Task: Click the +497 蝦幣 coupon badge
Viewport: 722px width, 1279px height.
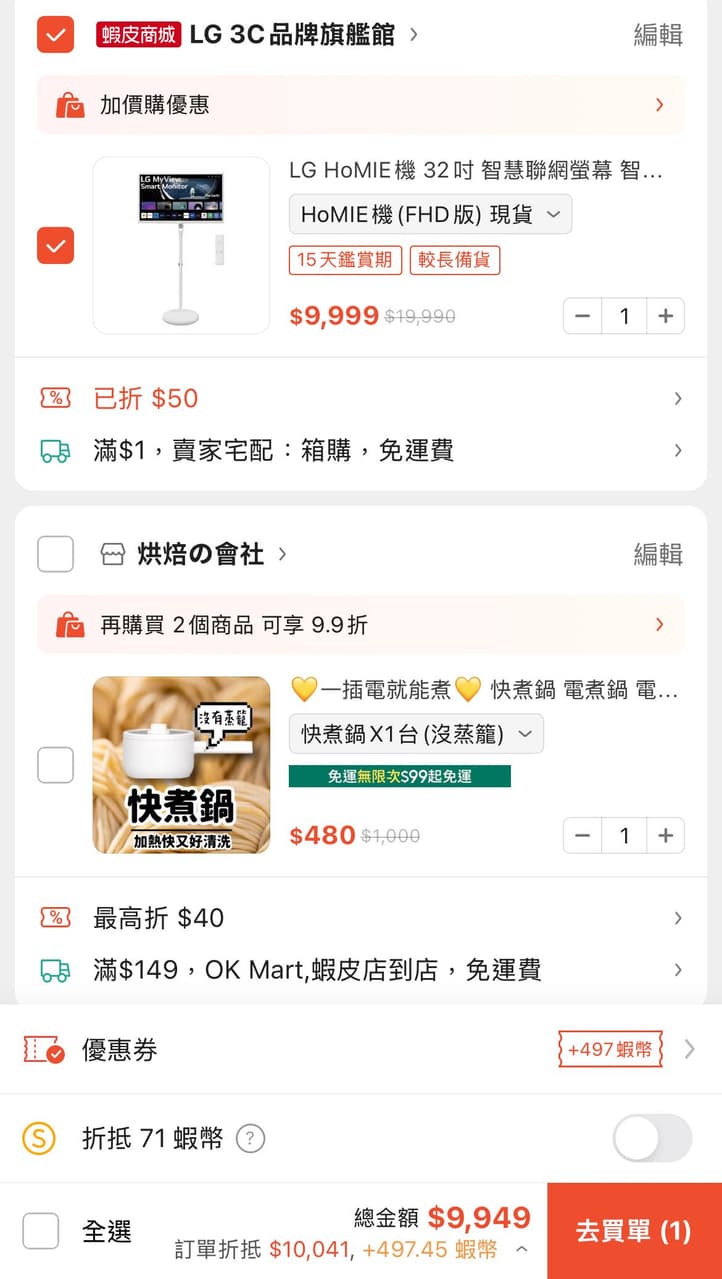Action: click(x=609, y=1049)
